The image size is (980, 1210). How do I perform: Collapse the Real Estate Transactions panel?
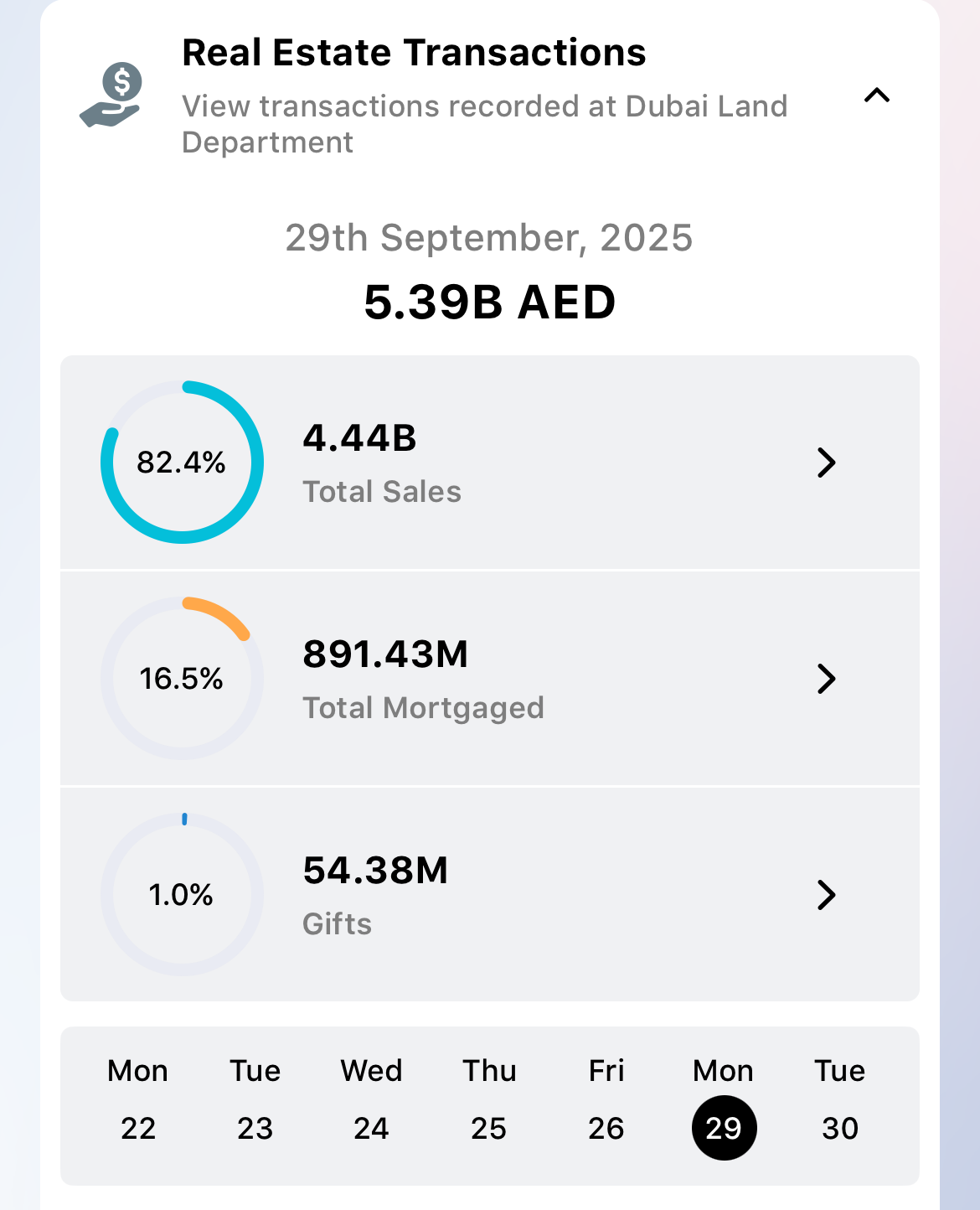(877, 96)
